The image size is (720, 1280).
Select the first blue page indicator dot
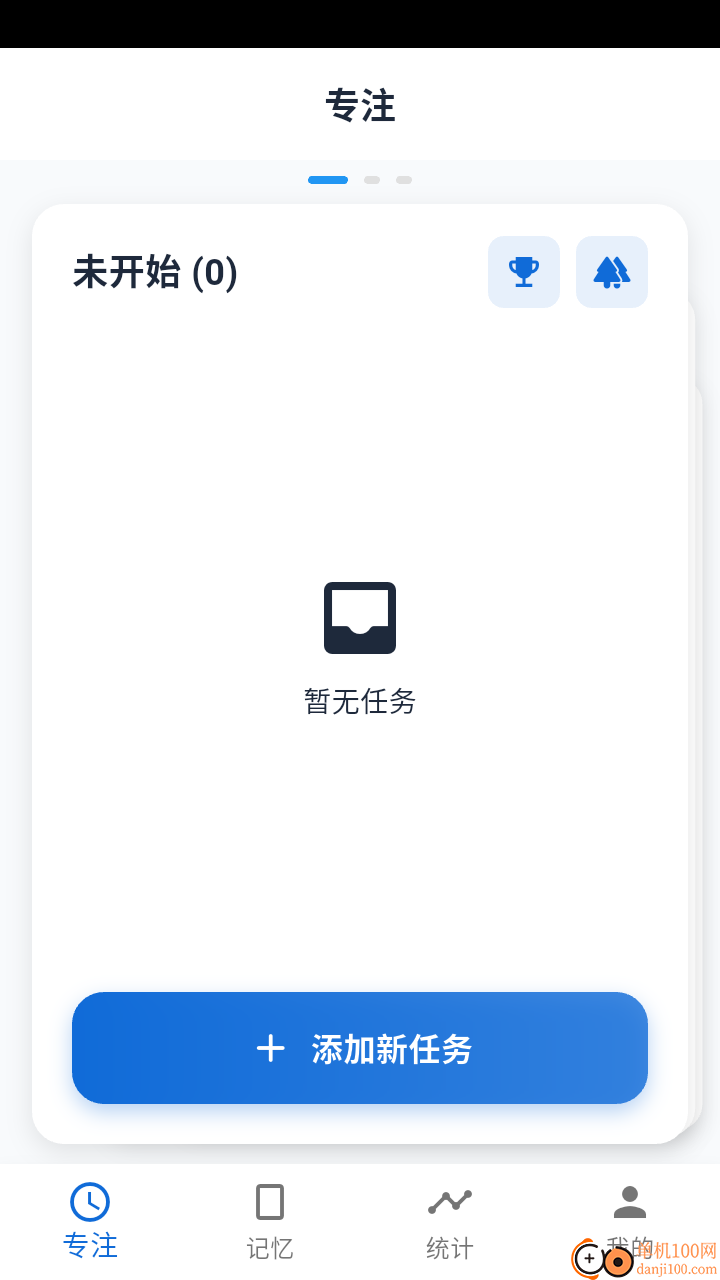328,180
